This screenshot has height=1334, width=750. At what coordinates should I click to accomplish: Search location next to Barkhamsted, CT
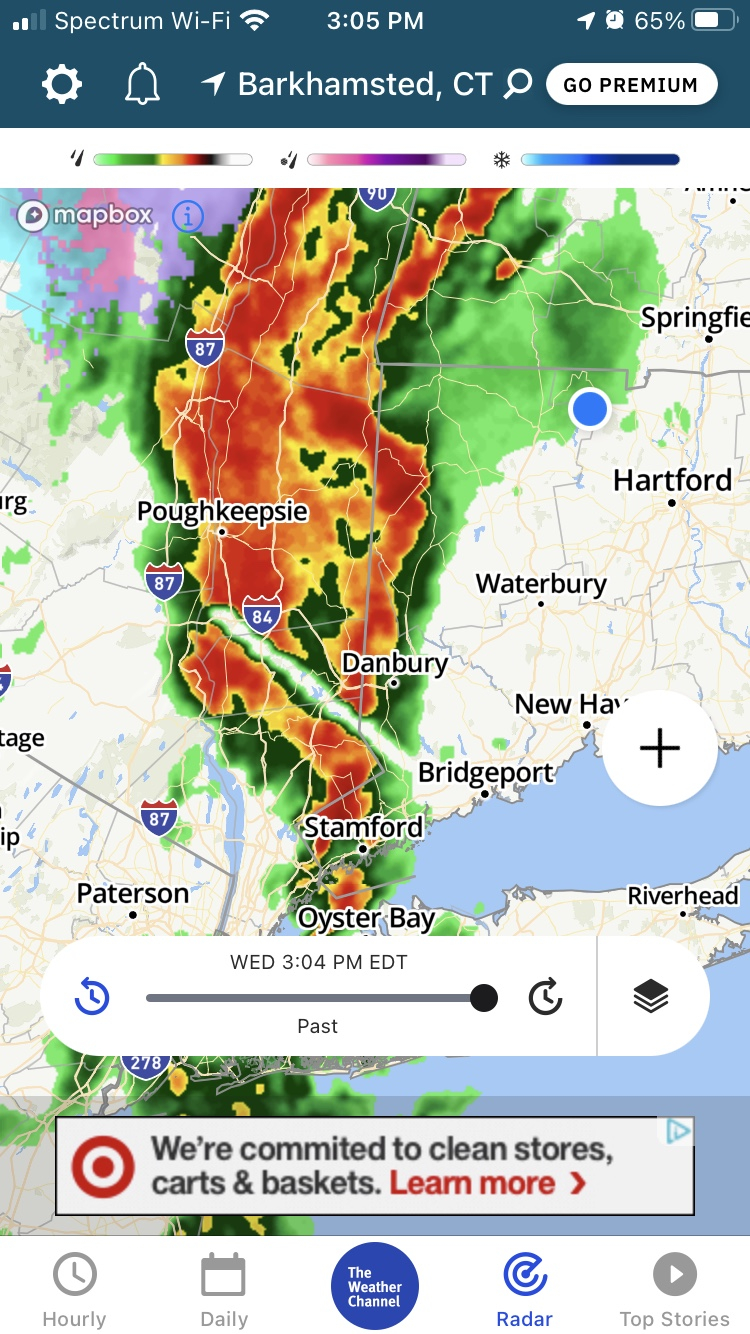tap(517, 85)
